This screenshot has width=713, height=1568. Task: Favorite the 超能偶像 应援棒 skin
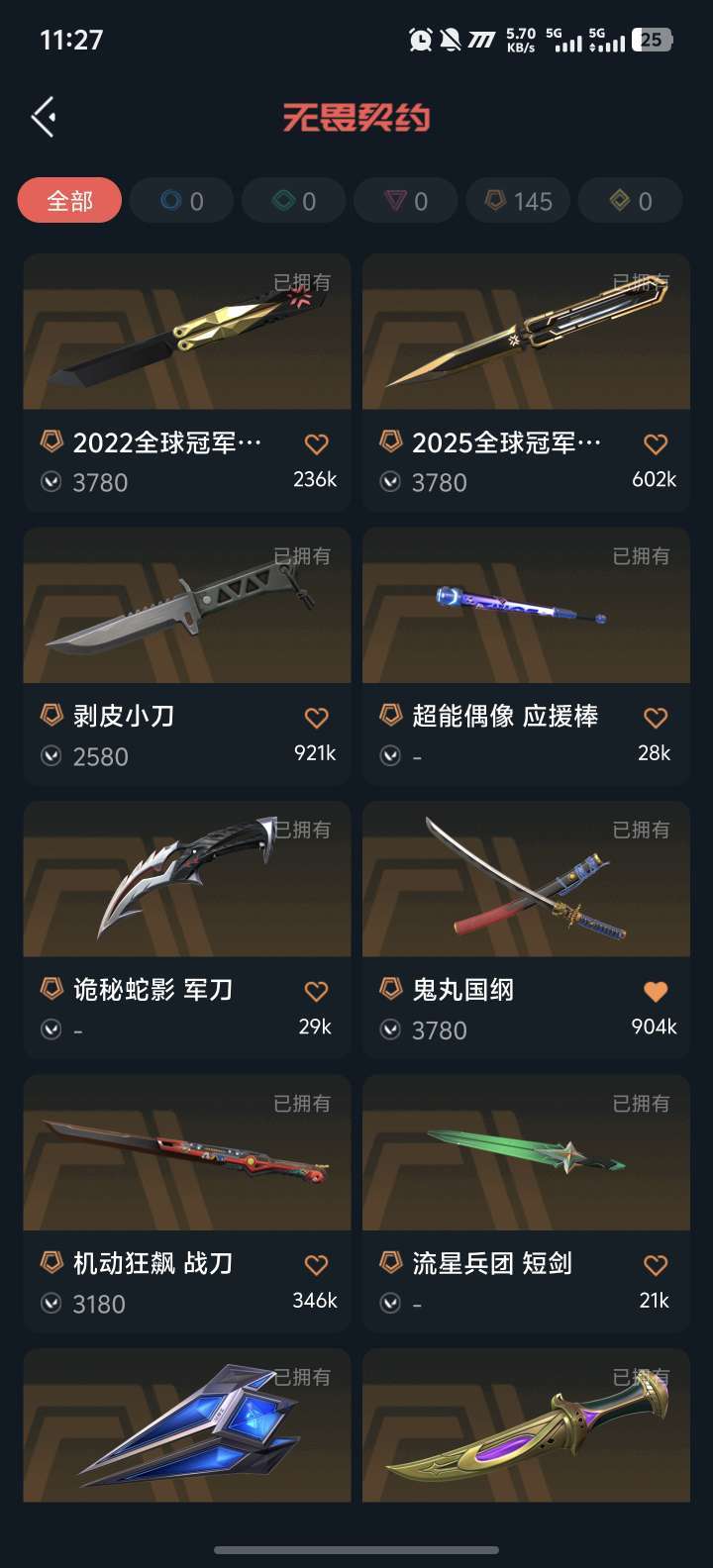(656, 718)
